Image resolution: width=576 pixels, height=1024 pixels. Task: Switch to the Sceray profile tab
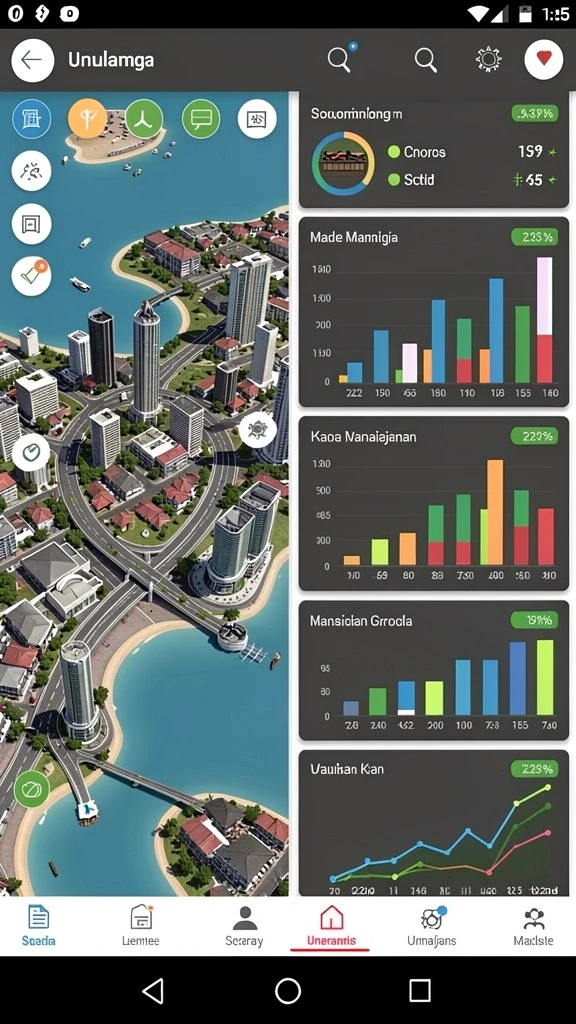tap(244, 926)
